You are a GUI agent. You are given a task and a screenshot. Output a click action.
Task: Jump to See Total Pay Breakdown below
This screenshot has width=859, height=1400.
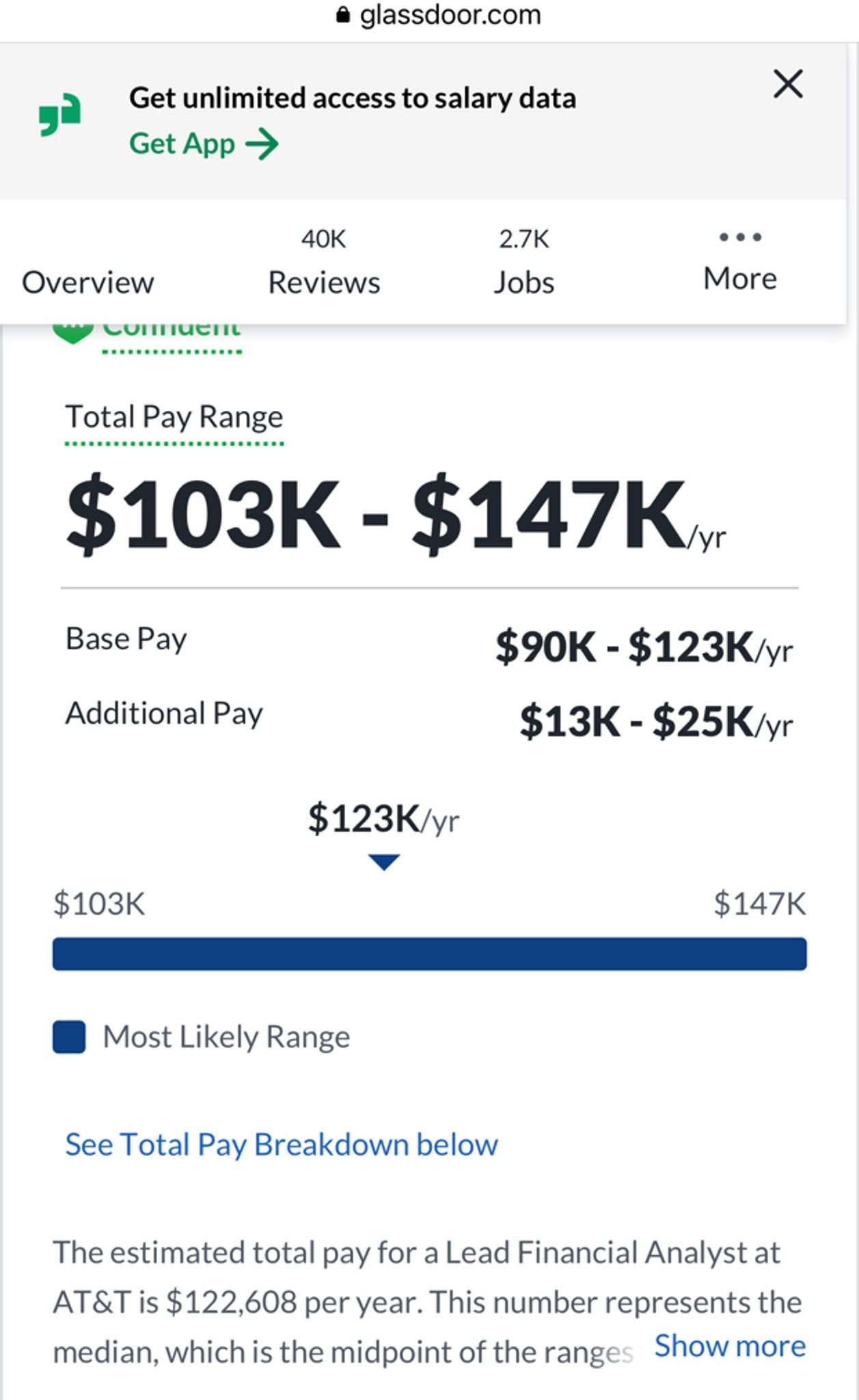[x=282, y=1144]
